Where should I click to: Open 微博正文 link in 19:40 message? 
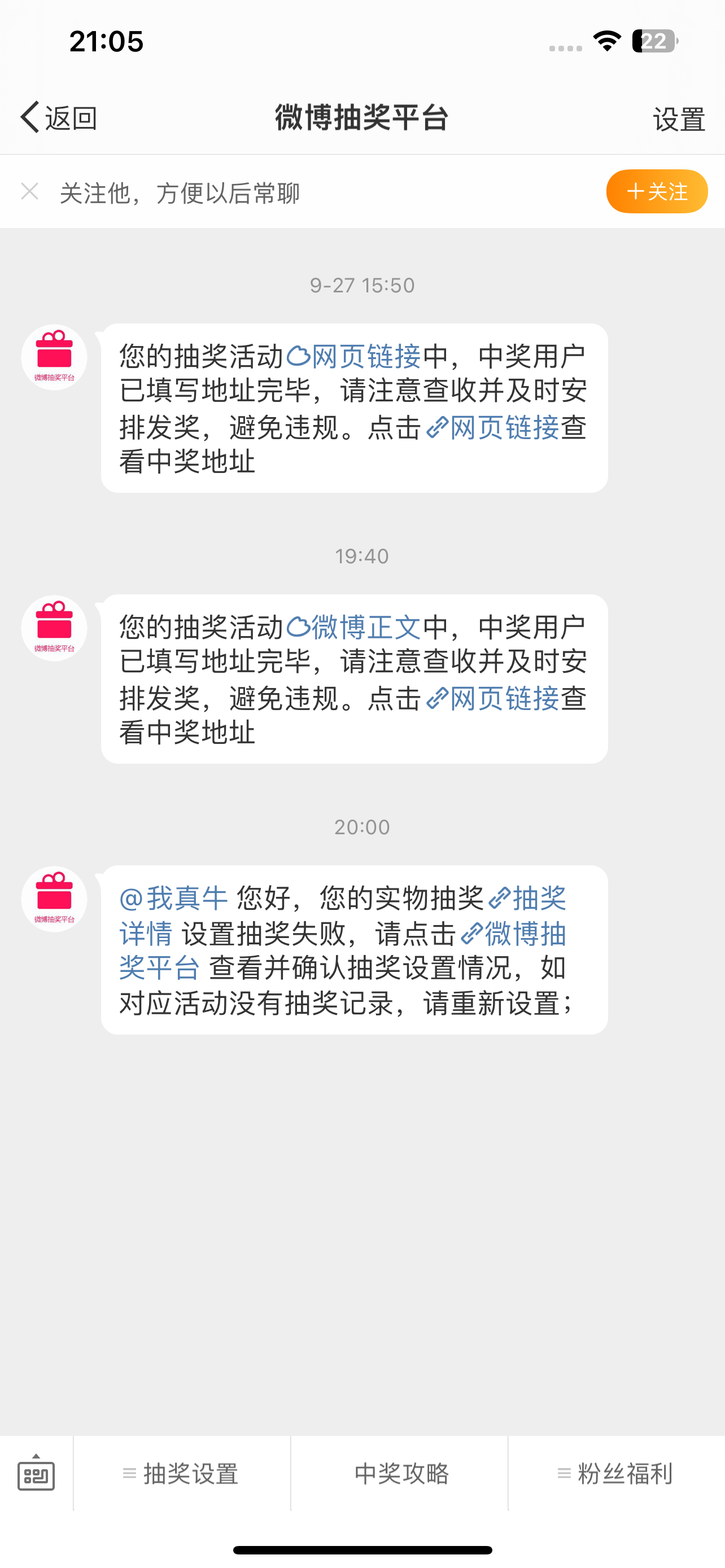[x=353, y=628]
